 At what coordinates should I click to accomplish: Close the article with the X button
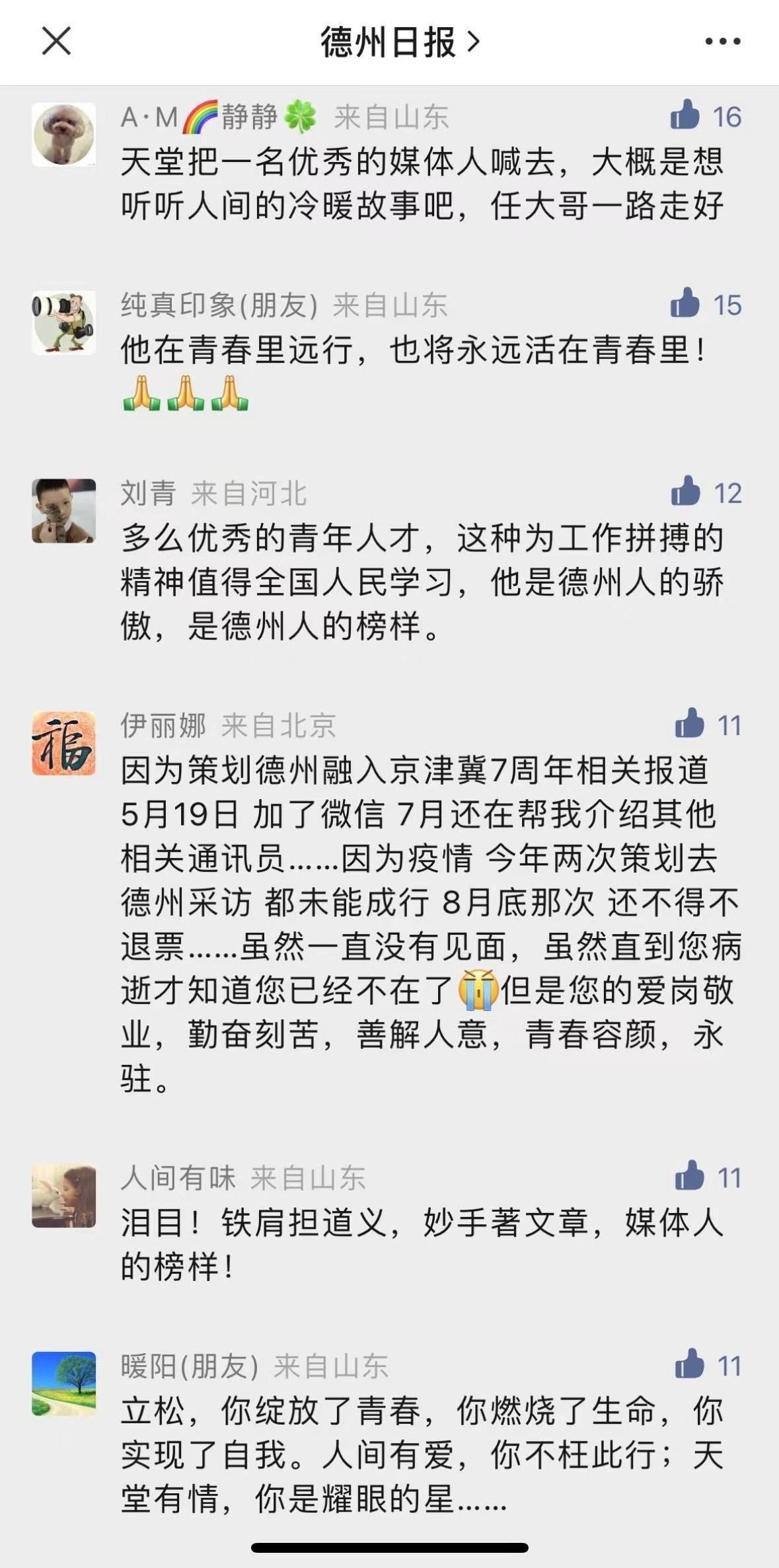click(x=56, y=42)
